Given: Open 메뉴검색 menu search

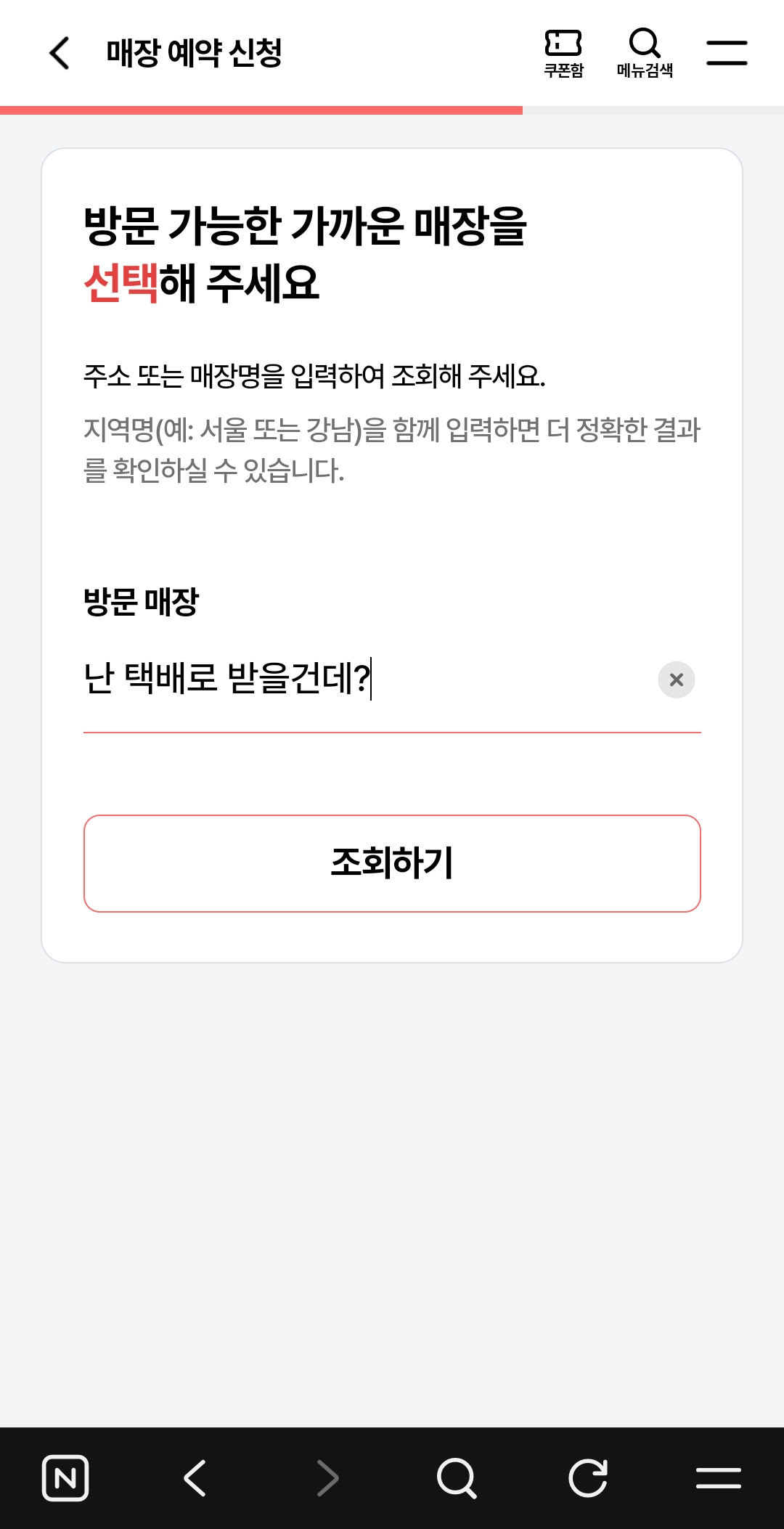Looking at the screenshot, I should point(645,53).
